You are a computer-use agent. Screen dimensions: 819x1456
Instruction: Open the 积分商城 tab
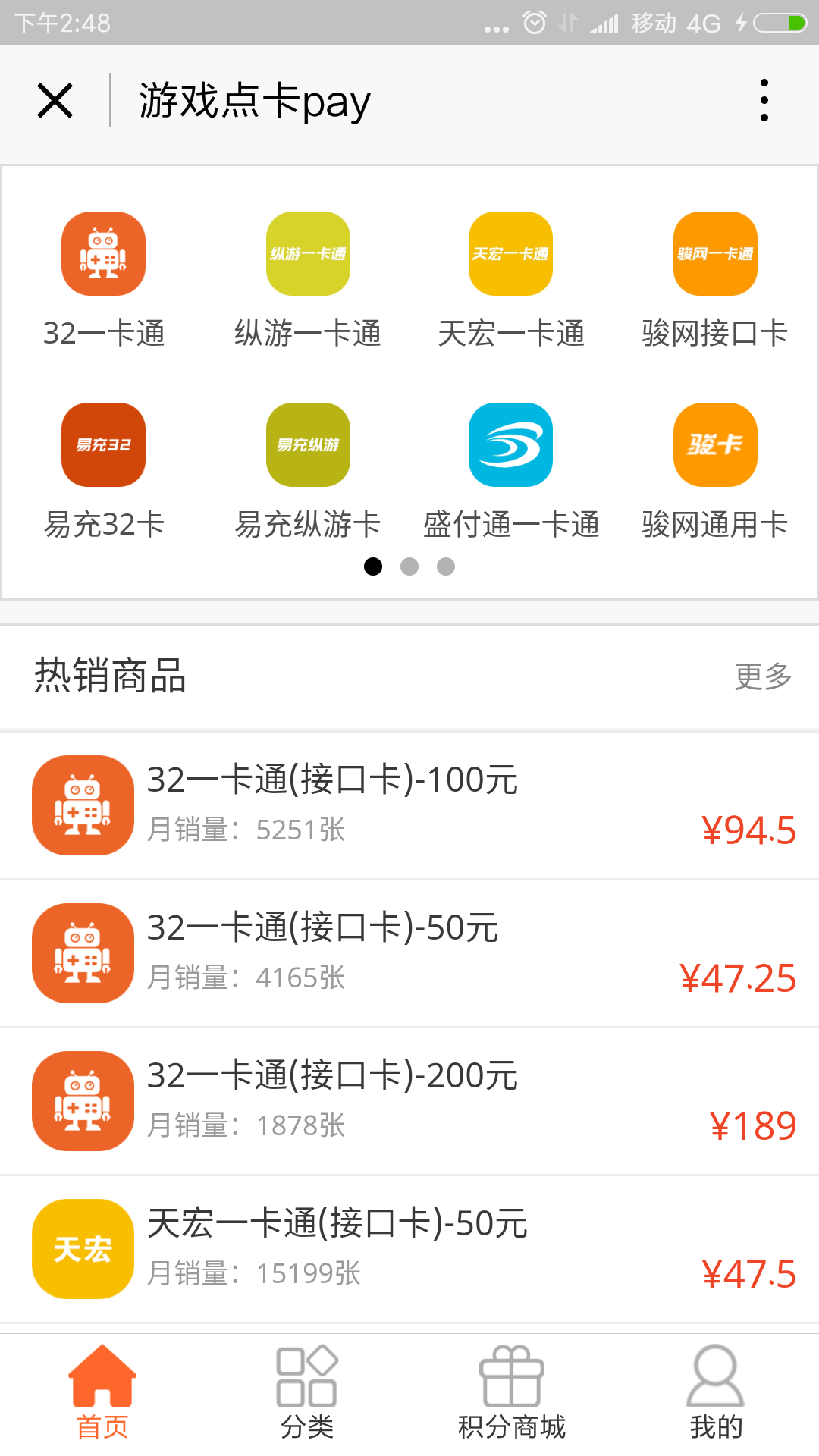point(512,1393)
